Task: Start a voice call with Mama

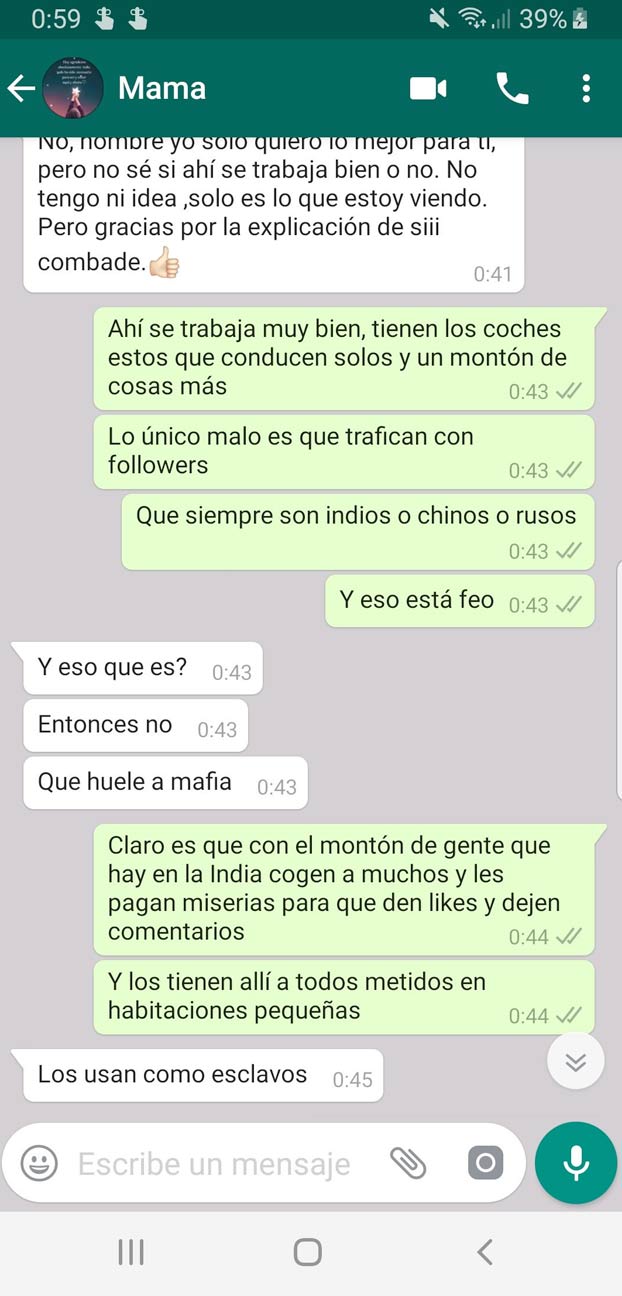Action: (512, 88)
